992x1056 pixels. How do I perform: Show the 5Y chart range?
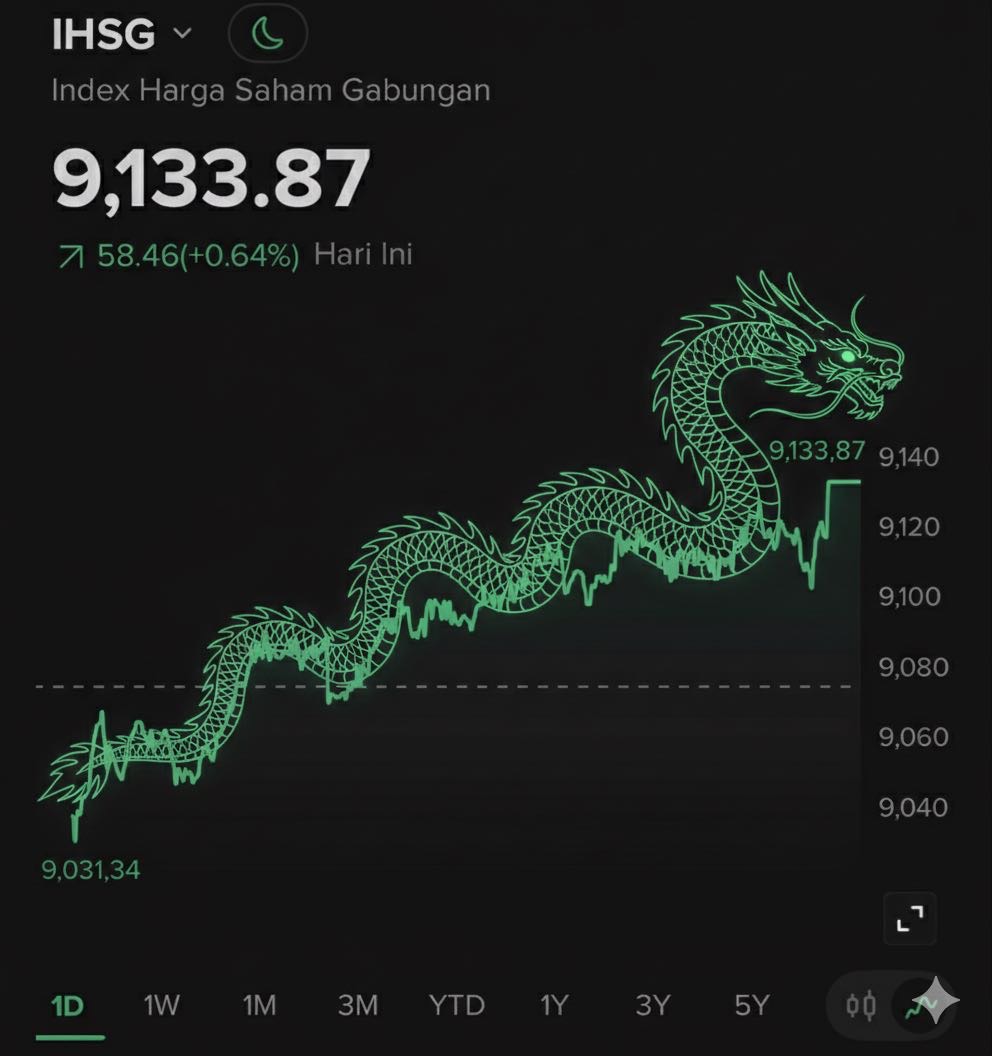pyautogui.click(x=751, y=1005)
